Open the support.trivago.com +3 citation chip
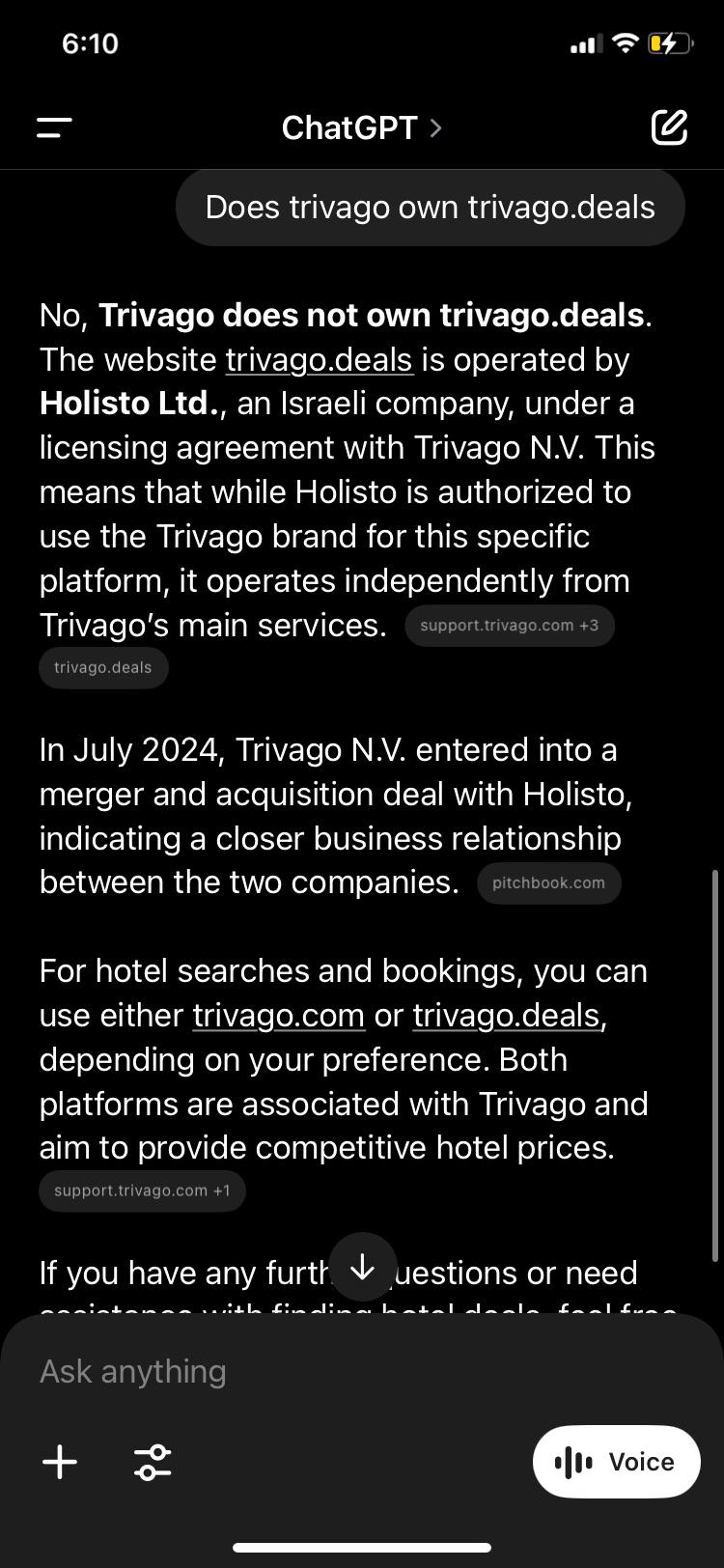Screen dimensions: 724x1568 [x=510, y=625]
